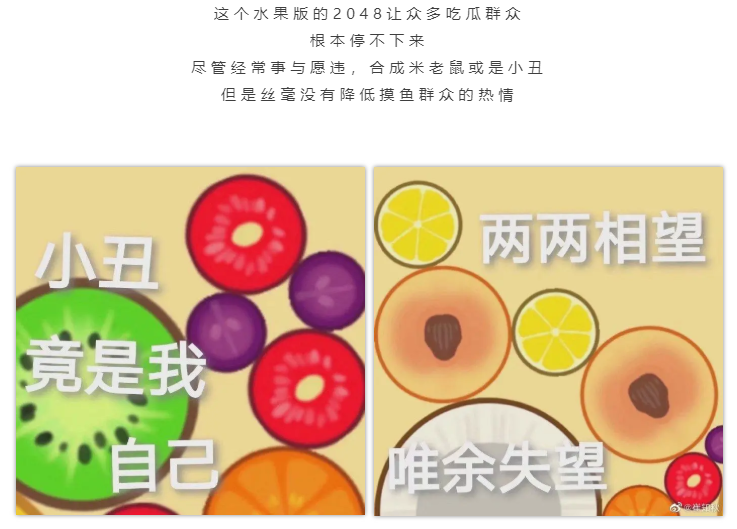The height and width of the screenshot is (529, 737).
Task: Open the 小丑竟是我自己 meme image
Action: click(x=190, y=341)
